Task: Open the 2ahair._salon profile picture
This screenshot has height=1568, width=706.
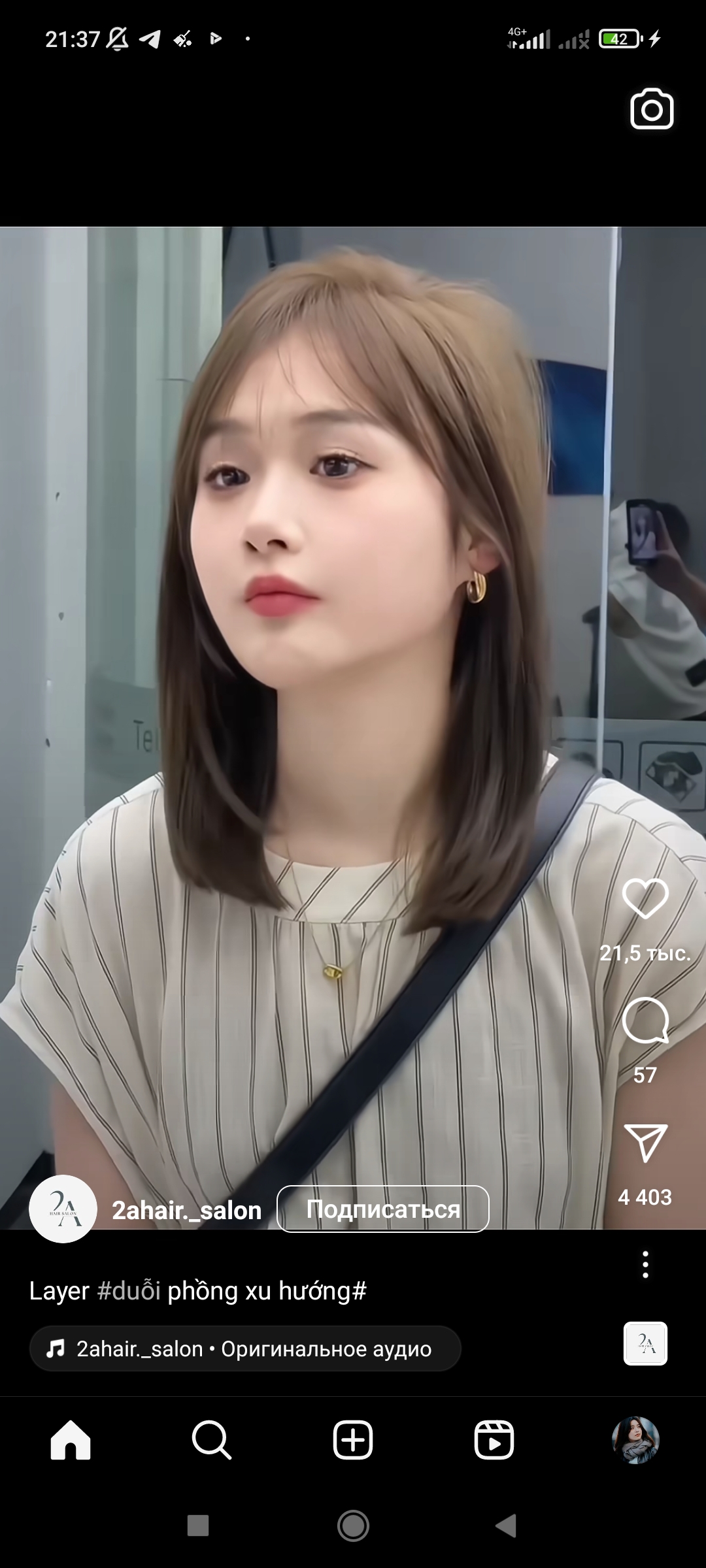Action: point(63,1209)
